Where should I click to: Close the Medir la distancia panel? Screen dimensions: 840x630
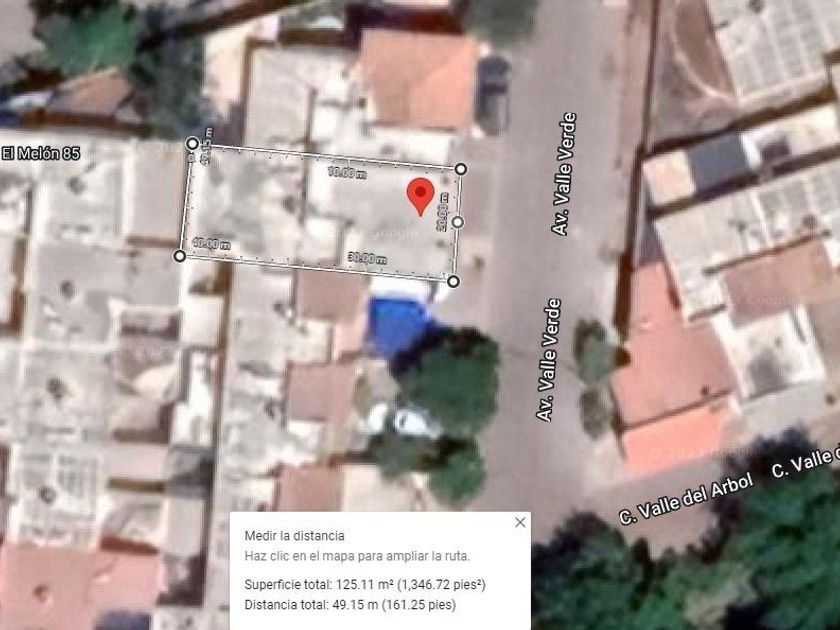(x=519, y=522)
